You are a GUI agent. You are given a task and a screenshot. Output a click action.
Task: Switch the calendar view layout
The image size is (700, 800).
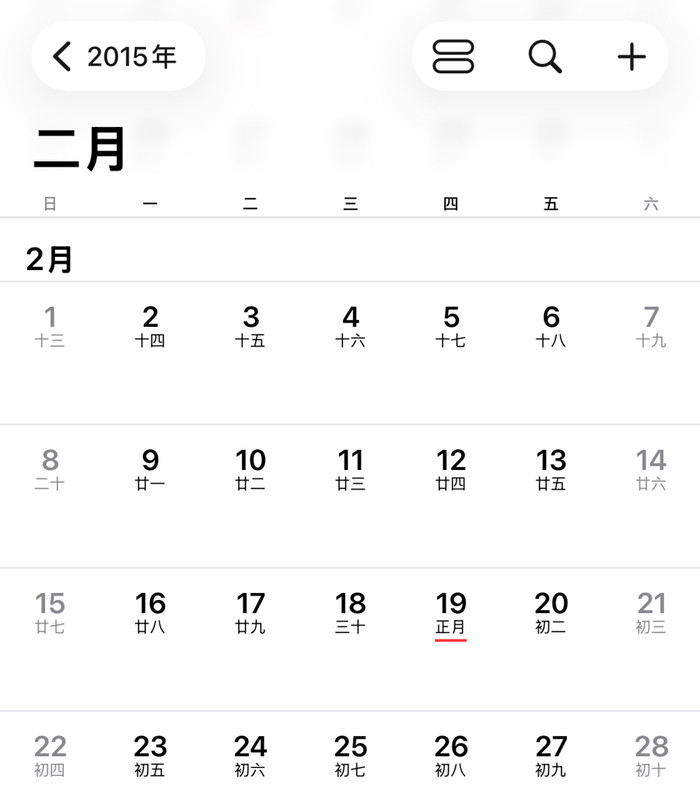453,56
